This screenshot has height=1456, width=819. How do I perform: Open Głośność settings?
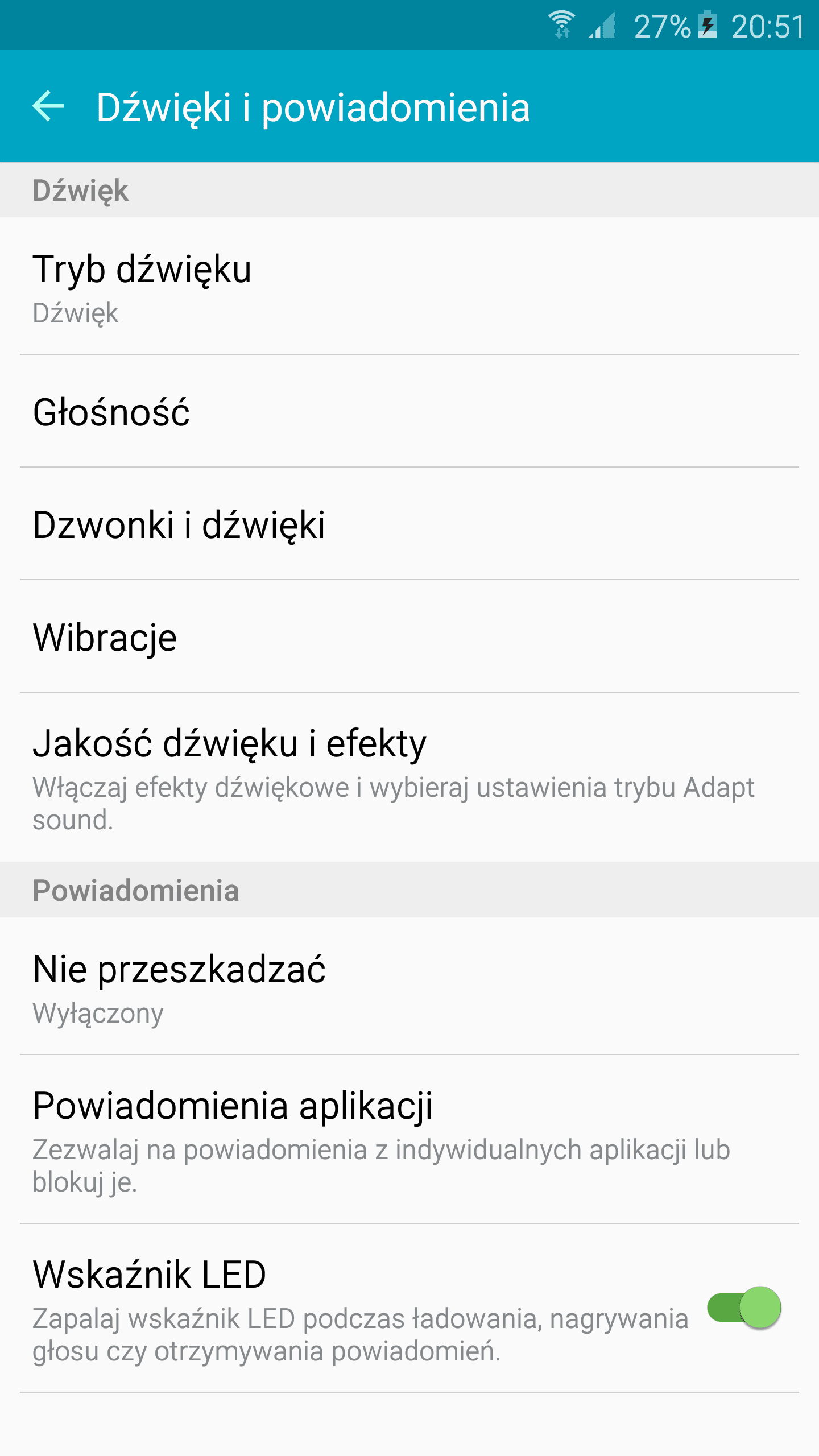pos(409,411)
